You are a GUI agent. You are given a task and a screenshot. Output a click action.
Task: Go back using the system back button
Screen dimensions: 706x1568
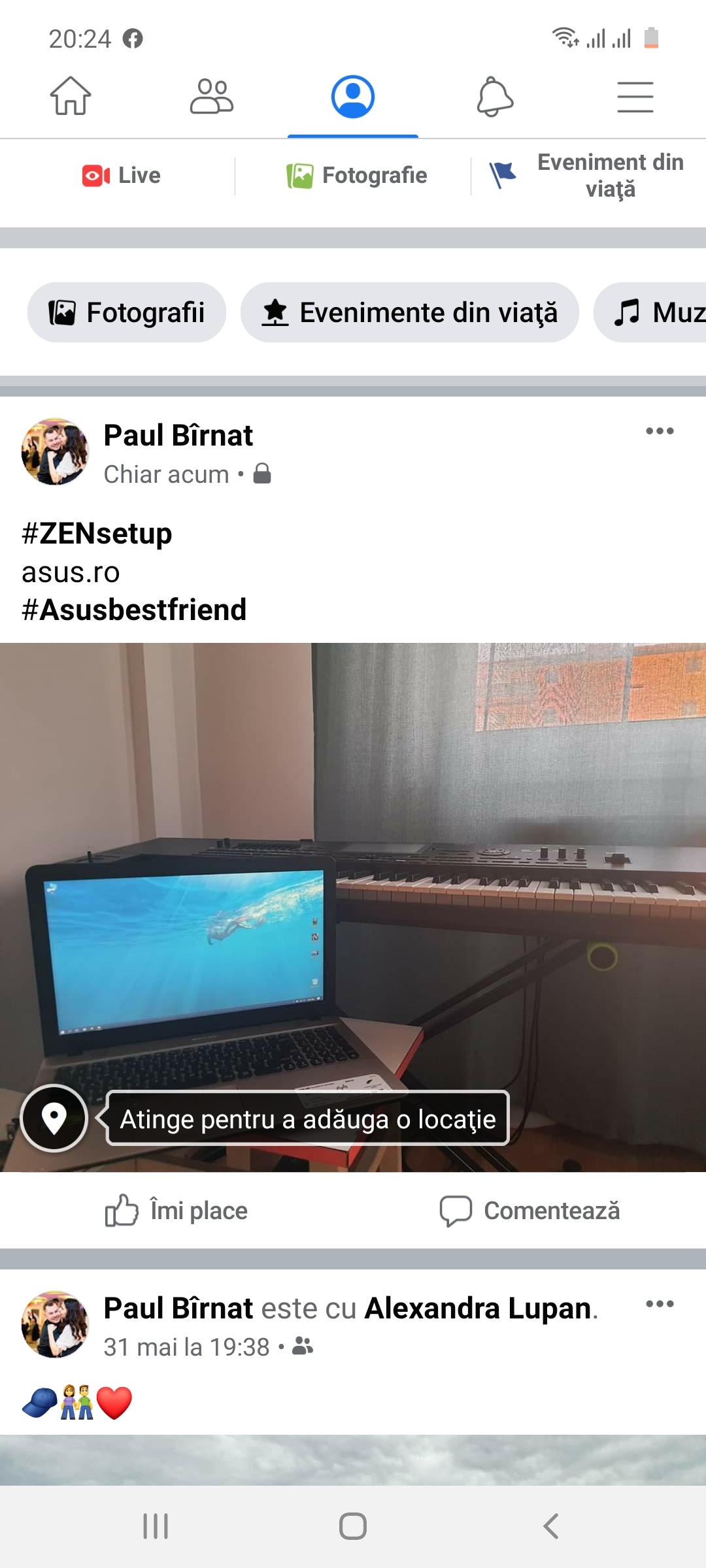click(550, 1526)
